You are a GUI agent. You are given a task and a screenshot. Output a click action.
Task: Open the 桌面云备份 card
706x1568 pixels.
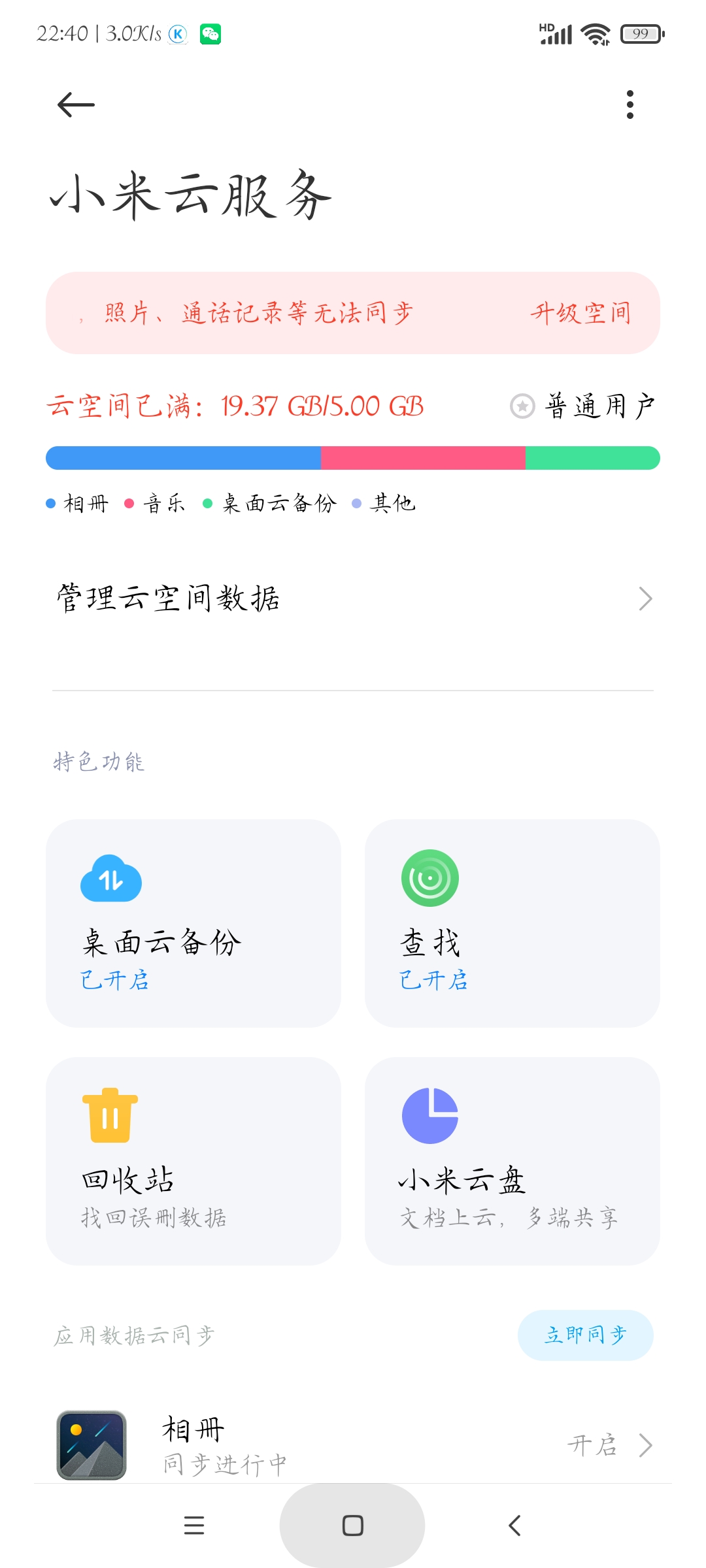pos(193,923)
